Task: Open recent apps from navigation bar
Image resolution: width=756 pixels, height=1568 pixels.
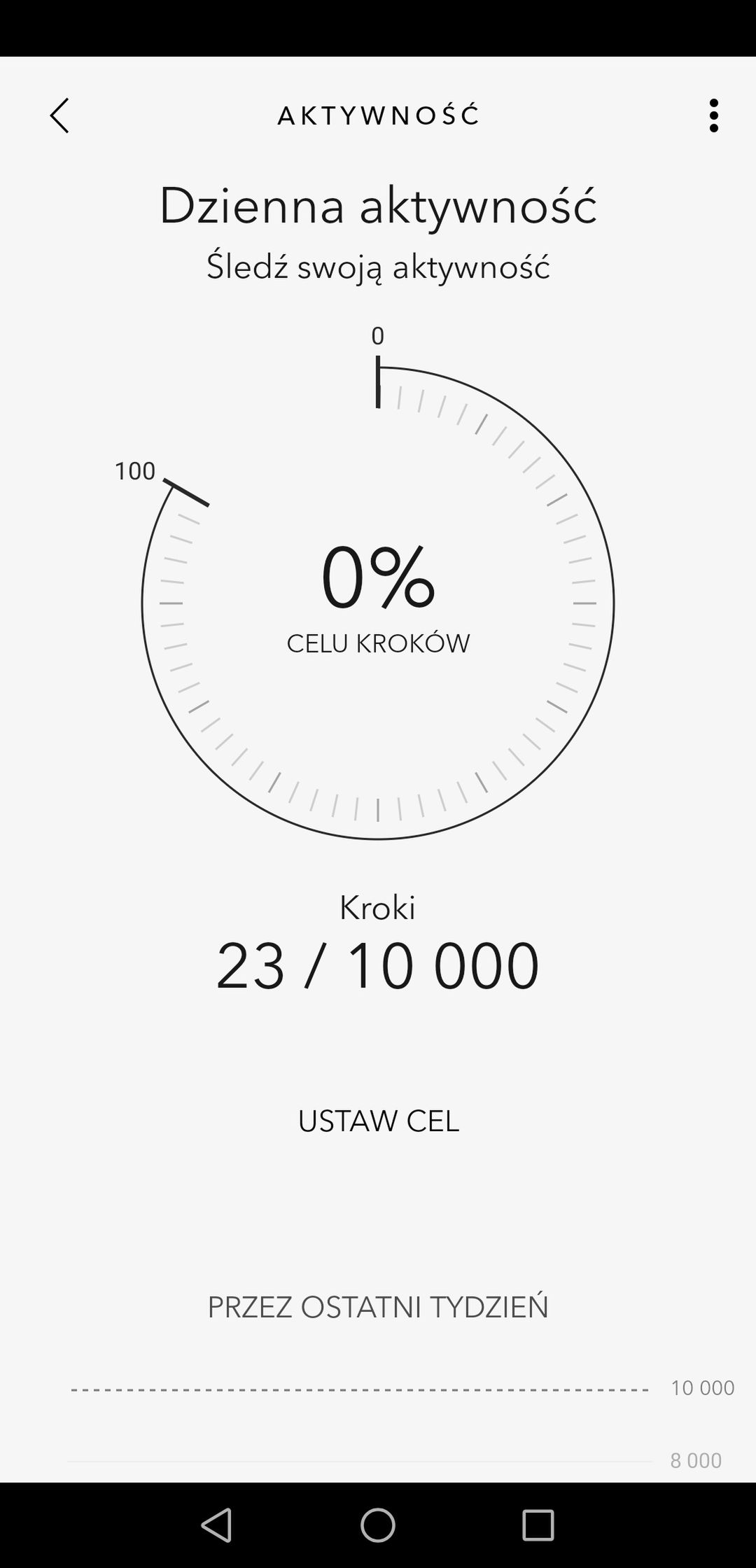Action: tap(538, 1525)
